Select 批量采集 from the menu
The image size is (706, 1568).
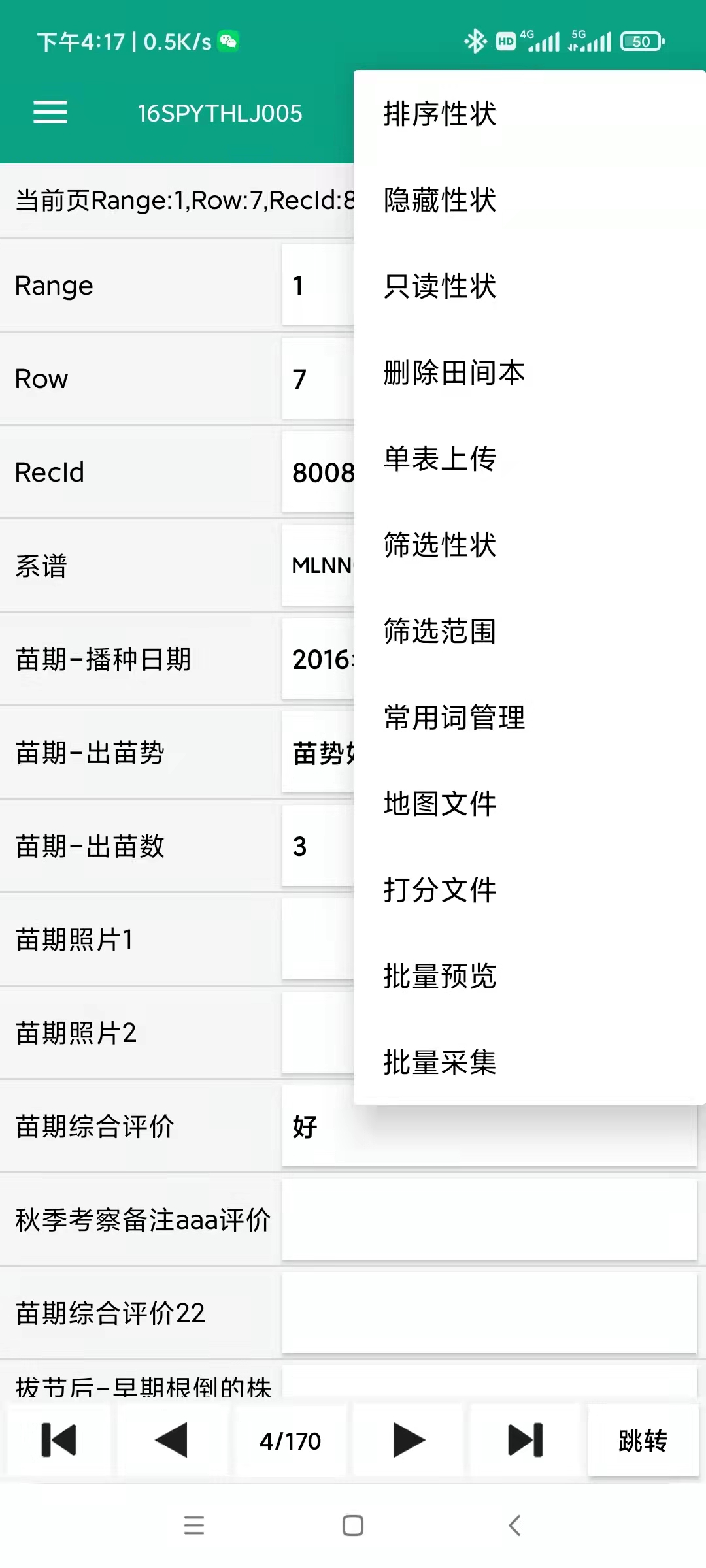[529, 1062]
